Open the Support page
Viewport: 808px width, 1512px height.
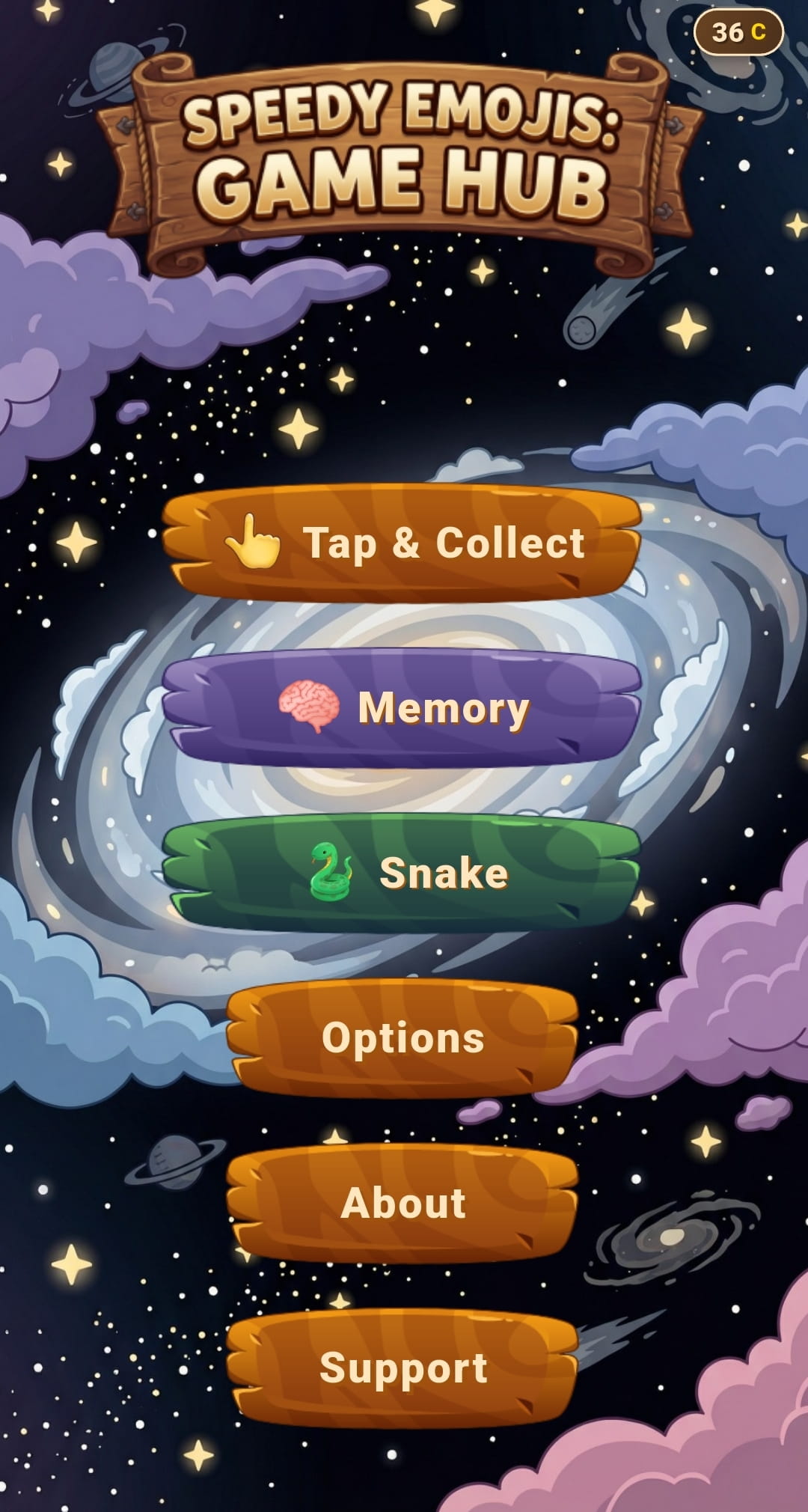pos(403,1368)
